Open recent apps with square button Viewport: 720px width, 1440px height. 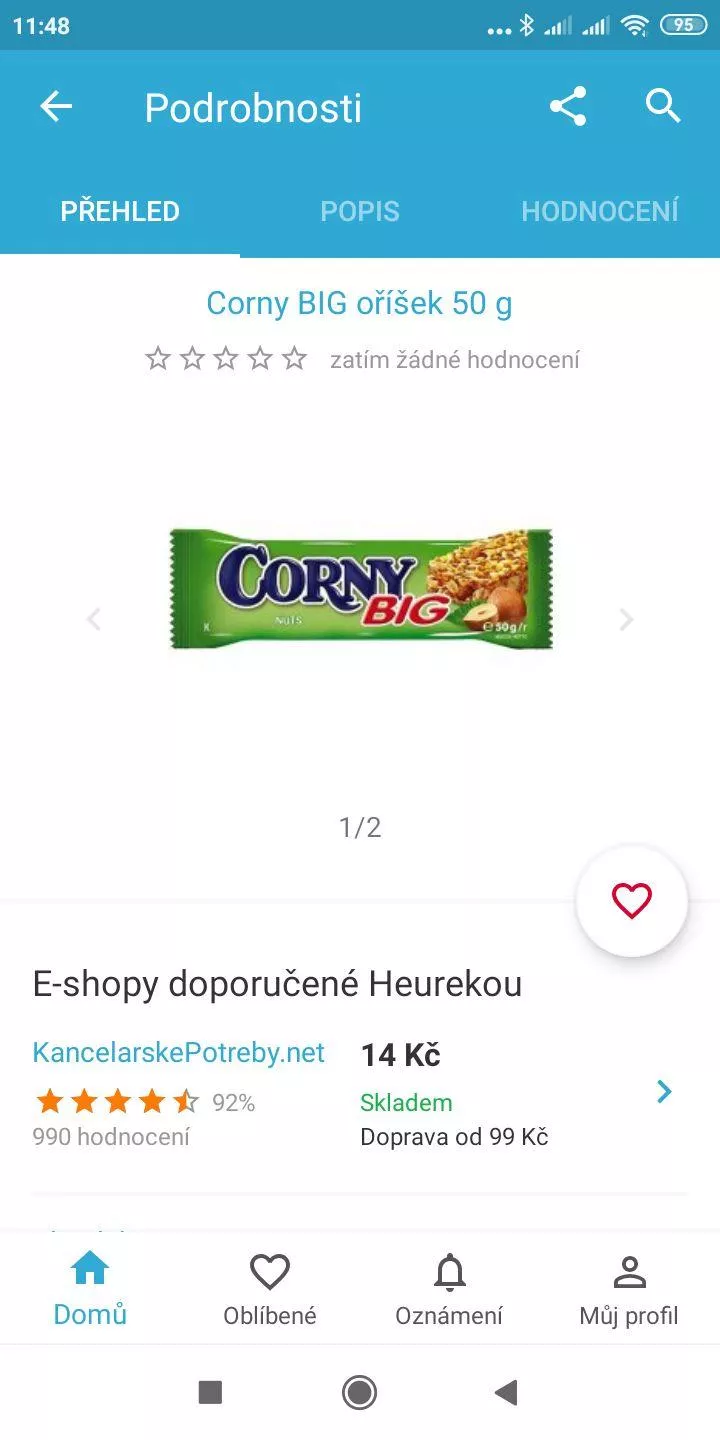coord(210,1392)
